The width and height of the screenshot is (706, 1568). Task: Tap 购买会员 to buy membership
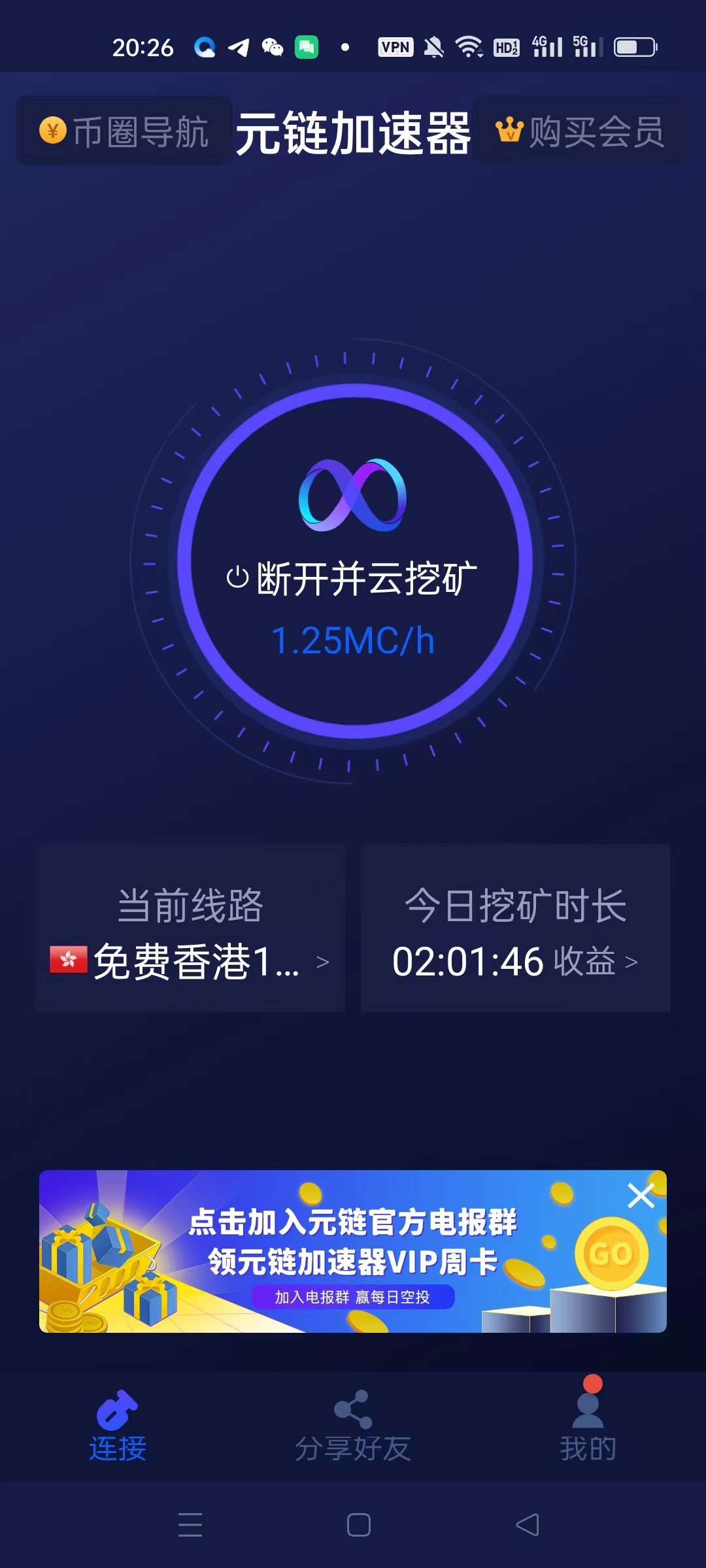coord(580,131)
